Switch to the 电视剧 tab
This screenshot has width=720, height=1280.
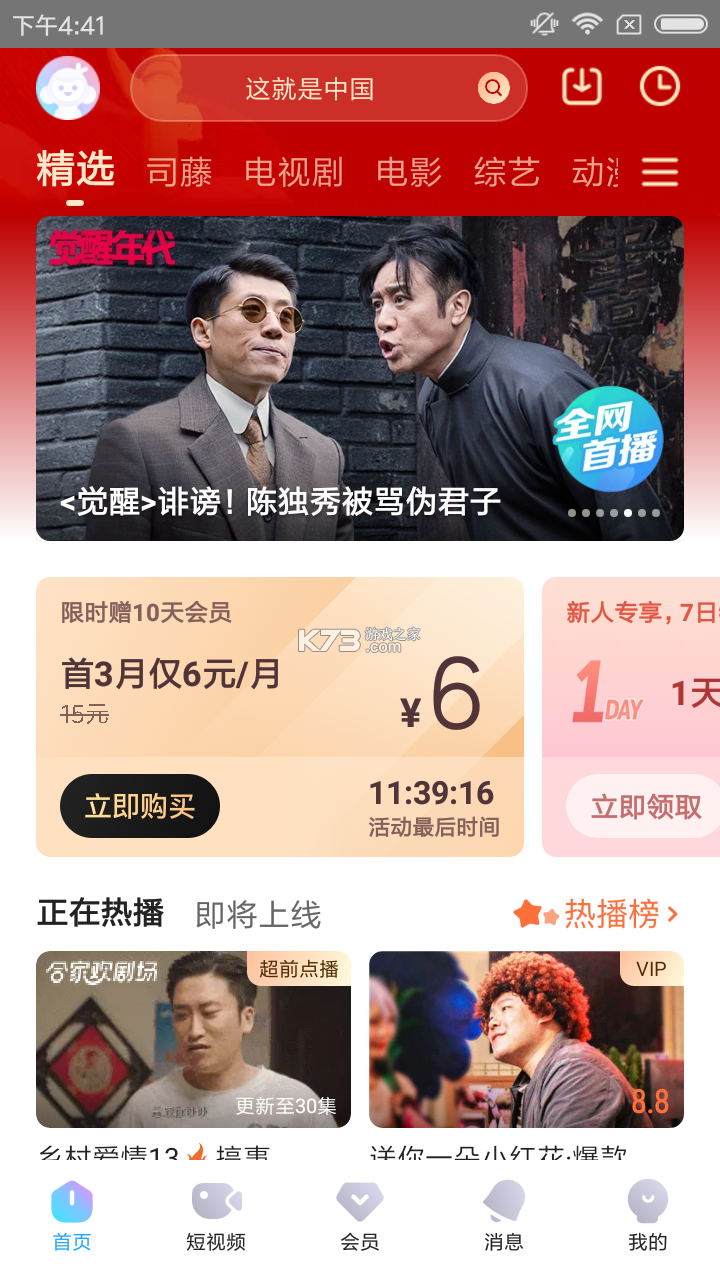pos(293,172)
